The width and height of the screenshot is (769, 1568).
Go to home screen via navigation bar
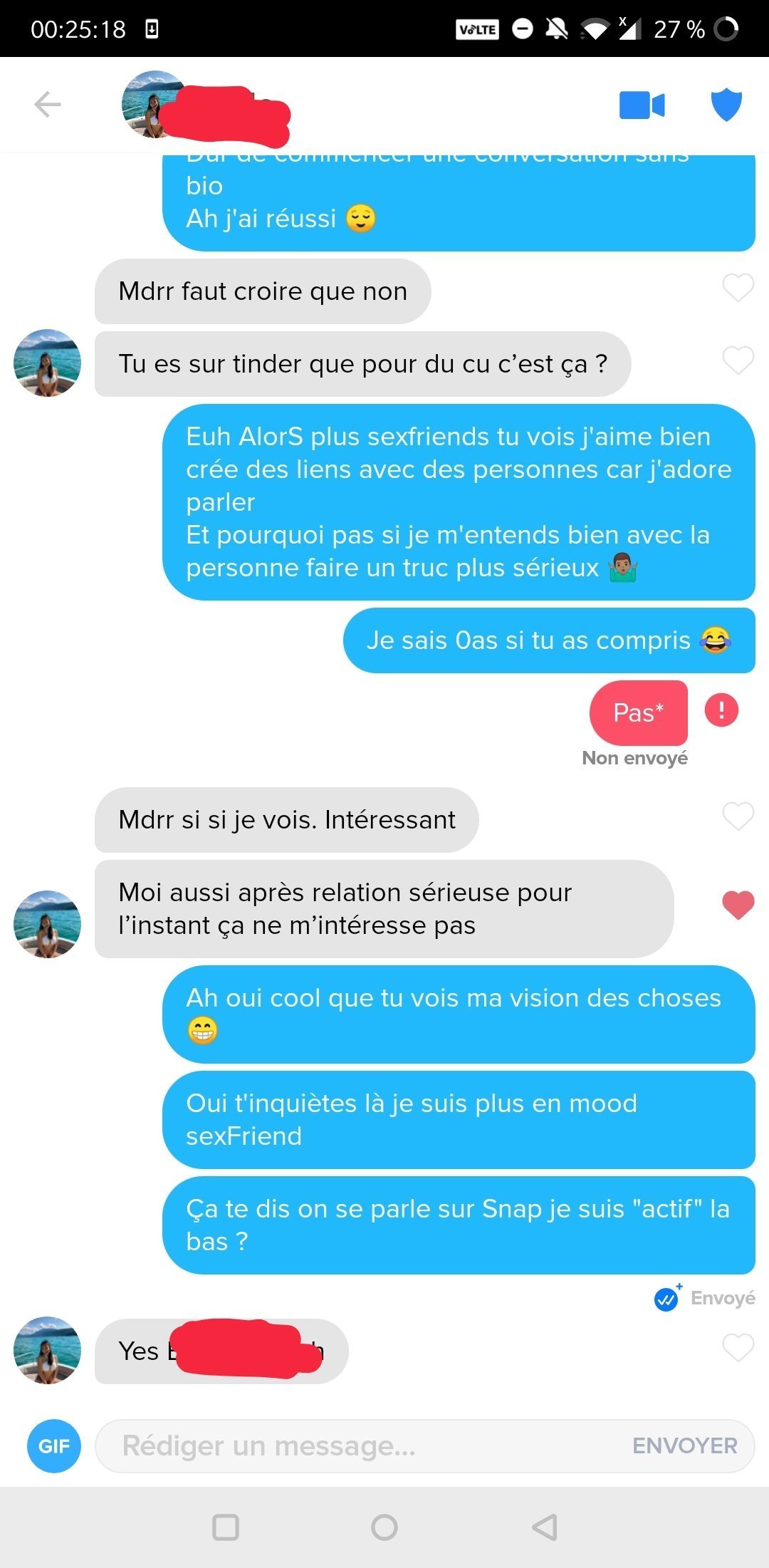tap(384, 1527)
